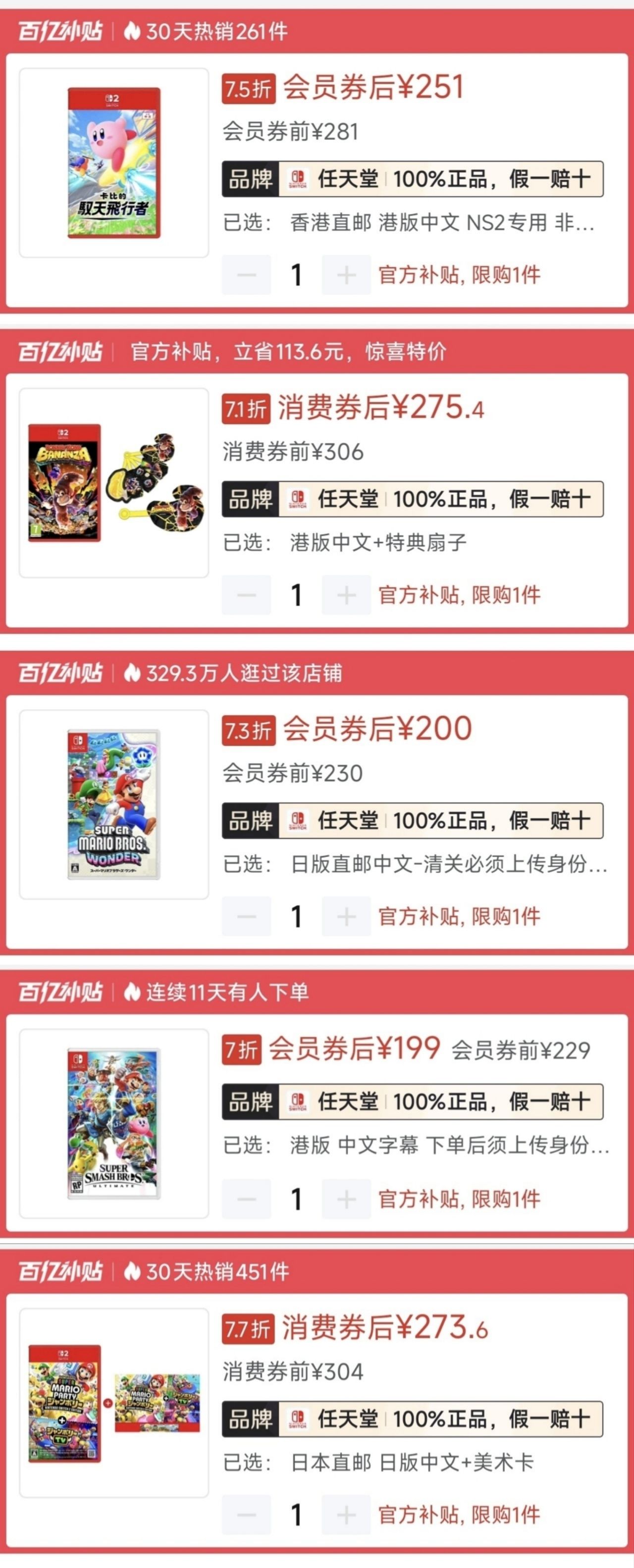View the Mario Party Jamboree product image
Viewport: 634px width, 1568px height.
pos(114,1403)
